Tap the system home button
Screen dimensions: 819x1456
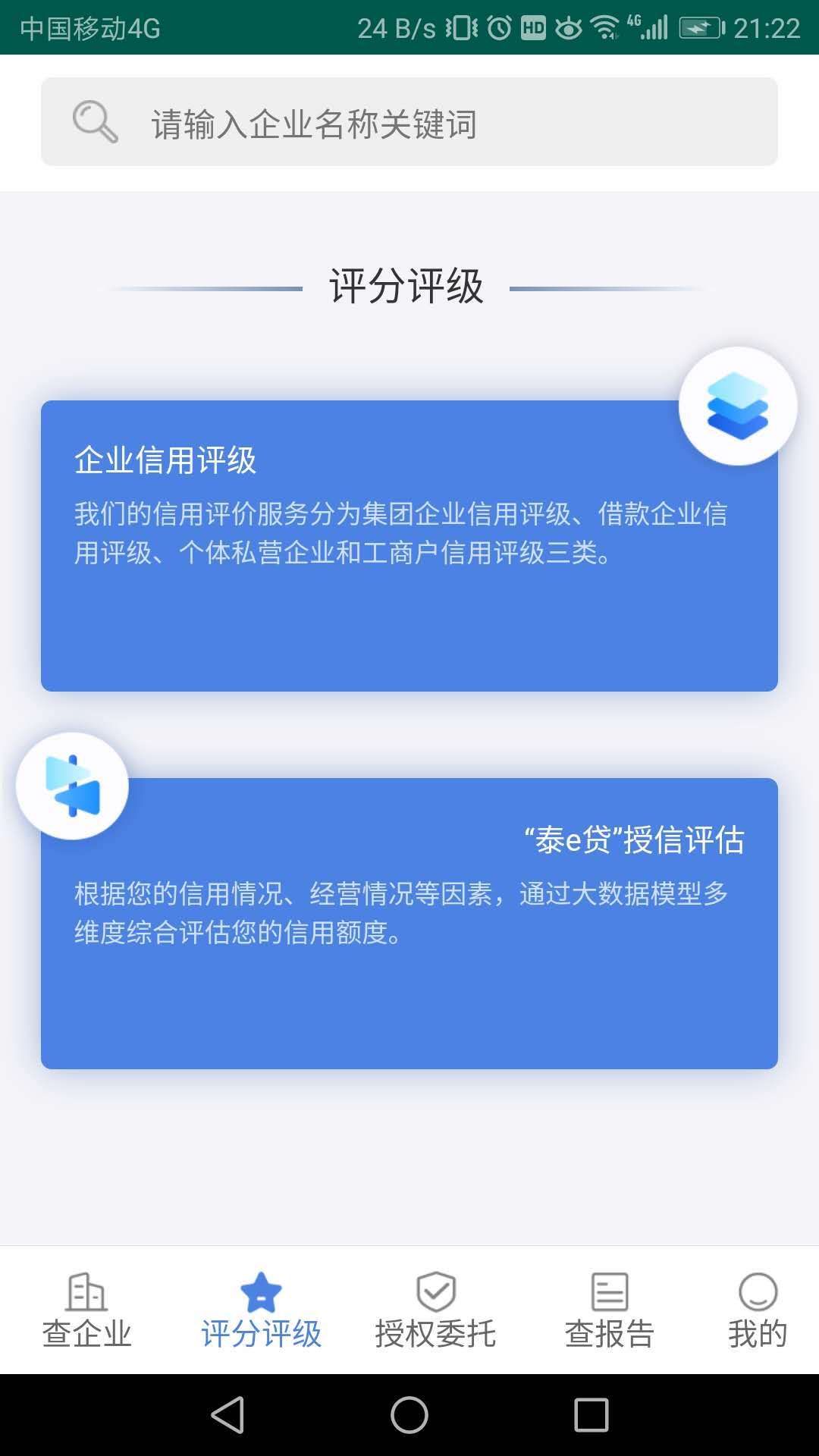pyautogui.click(x=409, y=1415)
